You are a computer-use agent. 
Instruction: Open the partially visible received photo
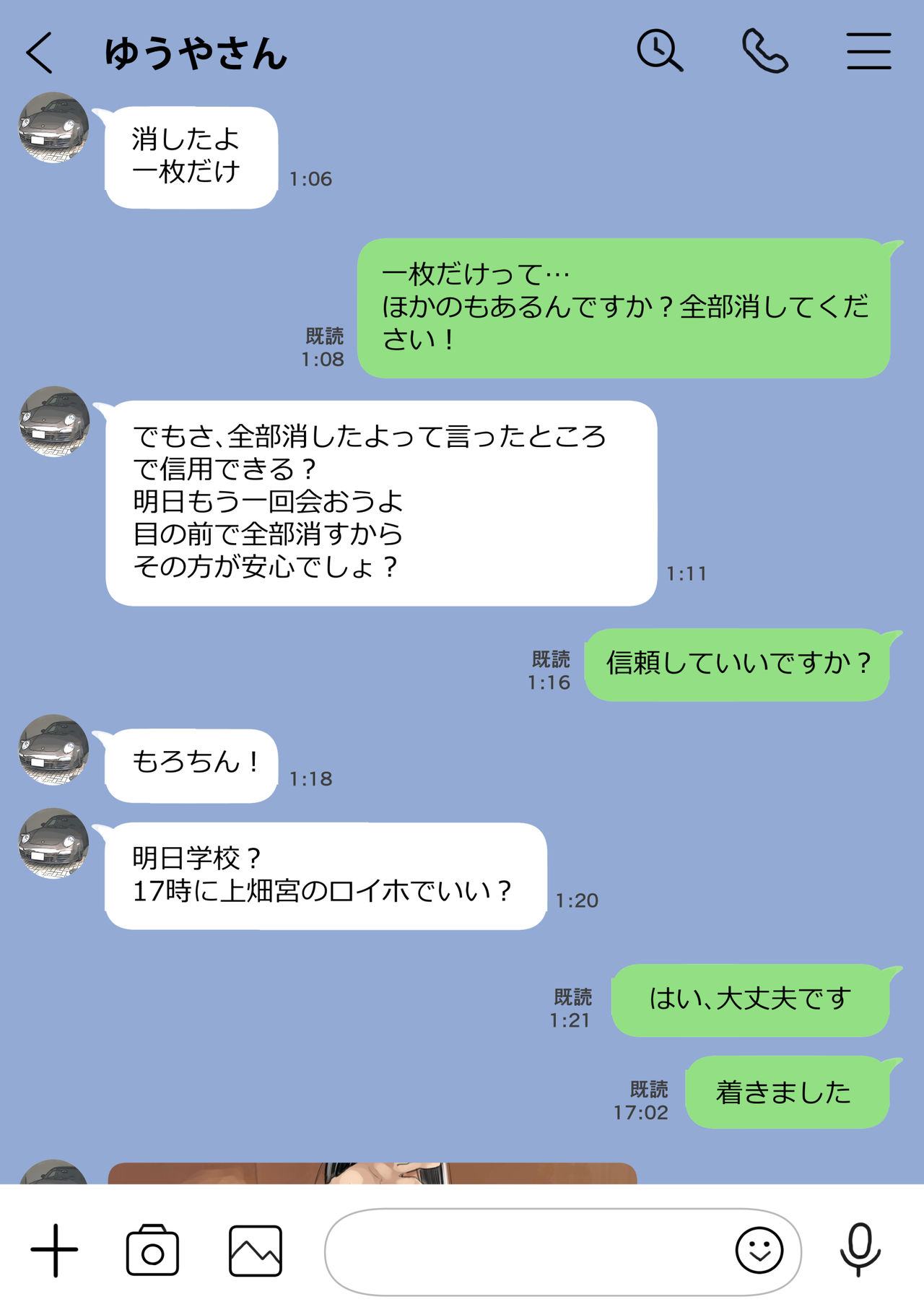[372, 1173]
